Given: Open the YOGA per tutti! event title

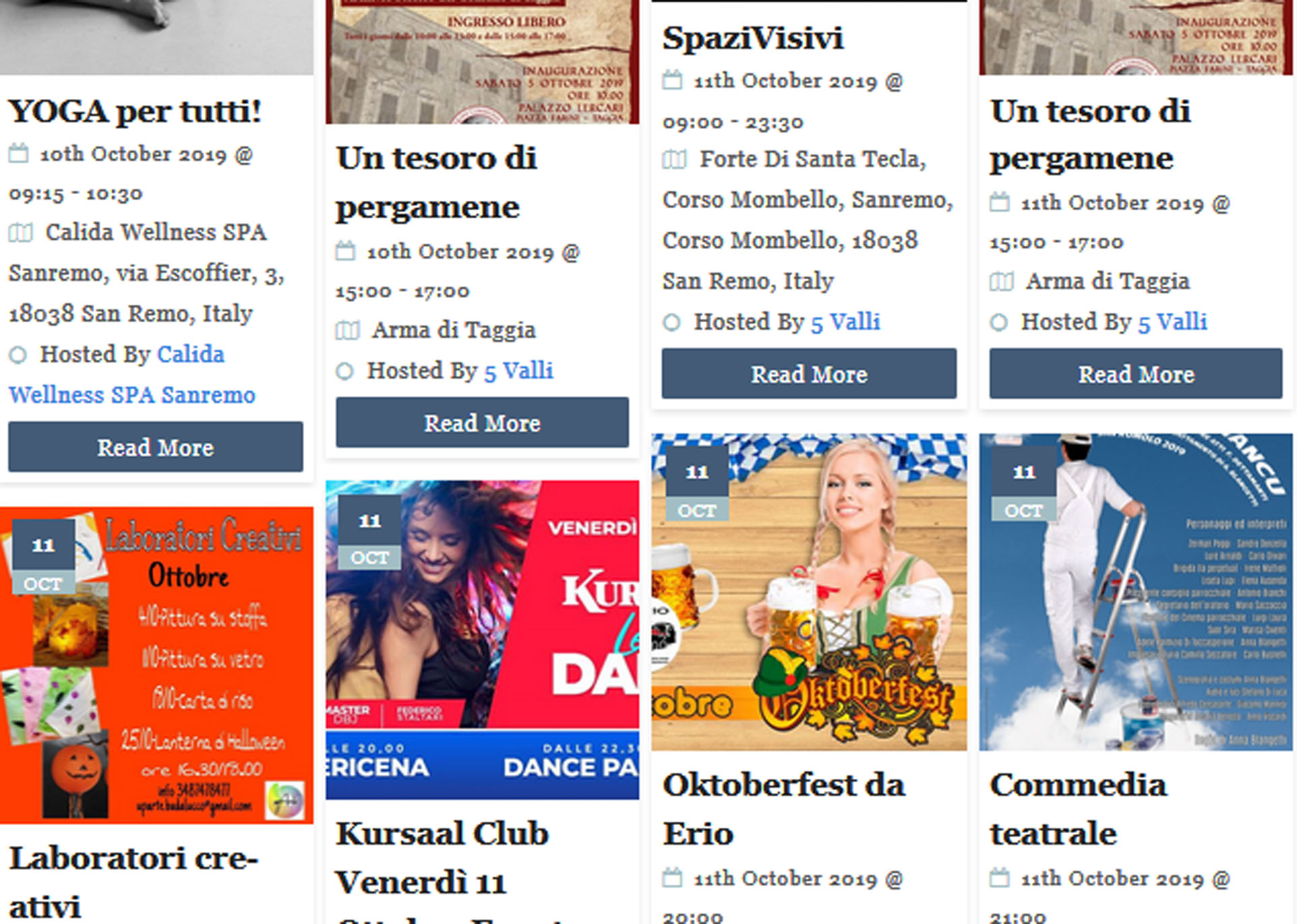Looking at the screenshot, I should (x=135, y=112).
